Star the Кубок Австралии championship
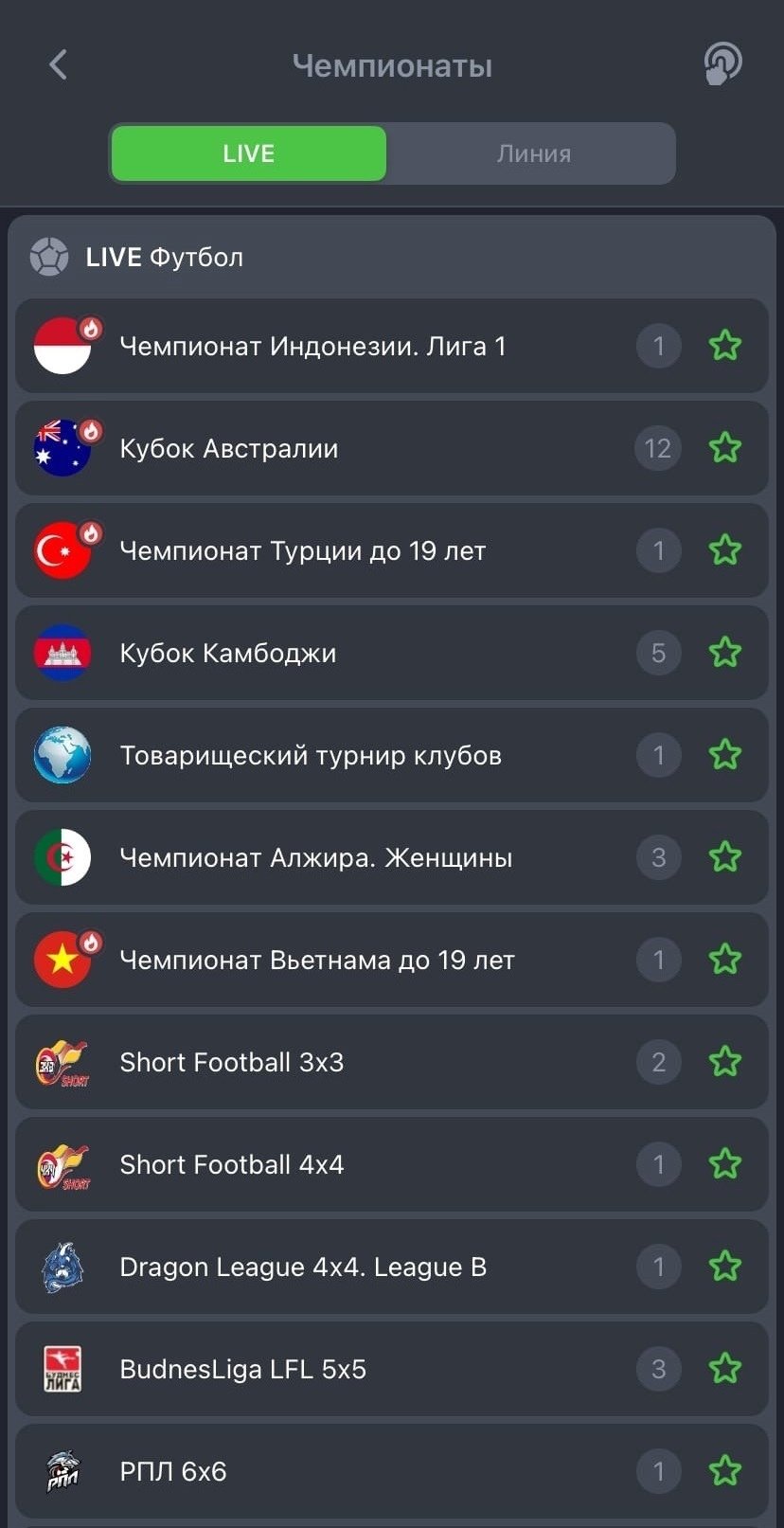Image resolution: width=784 pixels, height=1528 pixels. click(x=725, y=448)
